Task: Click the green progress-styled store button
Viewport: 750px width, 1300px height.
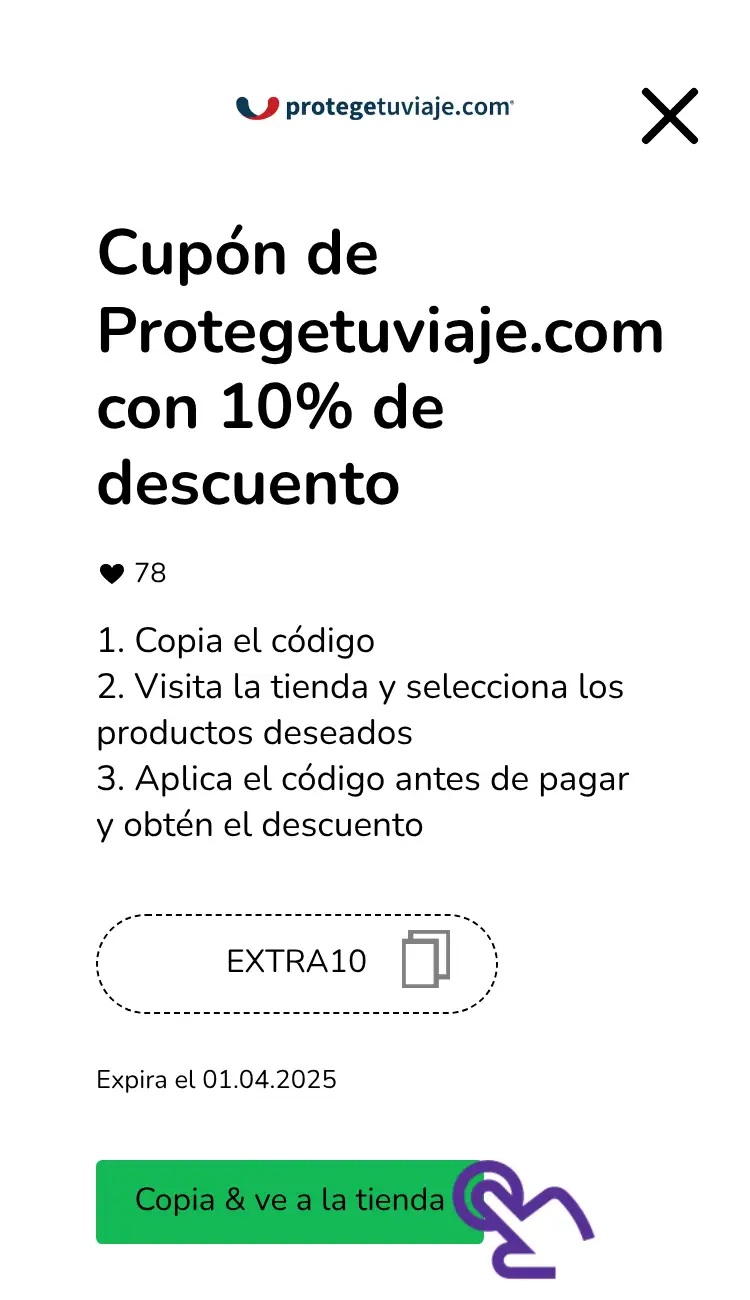Action: (x=289, y=1201)
